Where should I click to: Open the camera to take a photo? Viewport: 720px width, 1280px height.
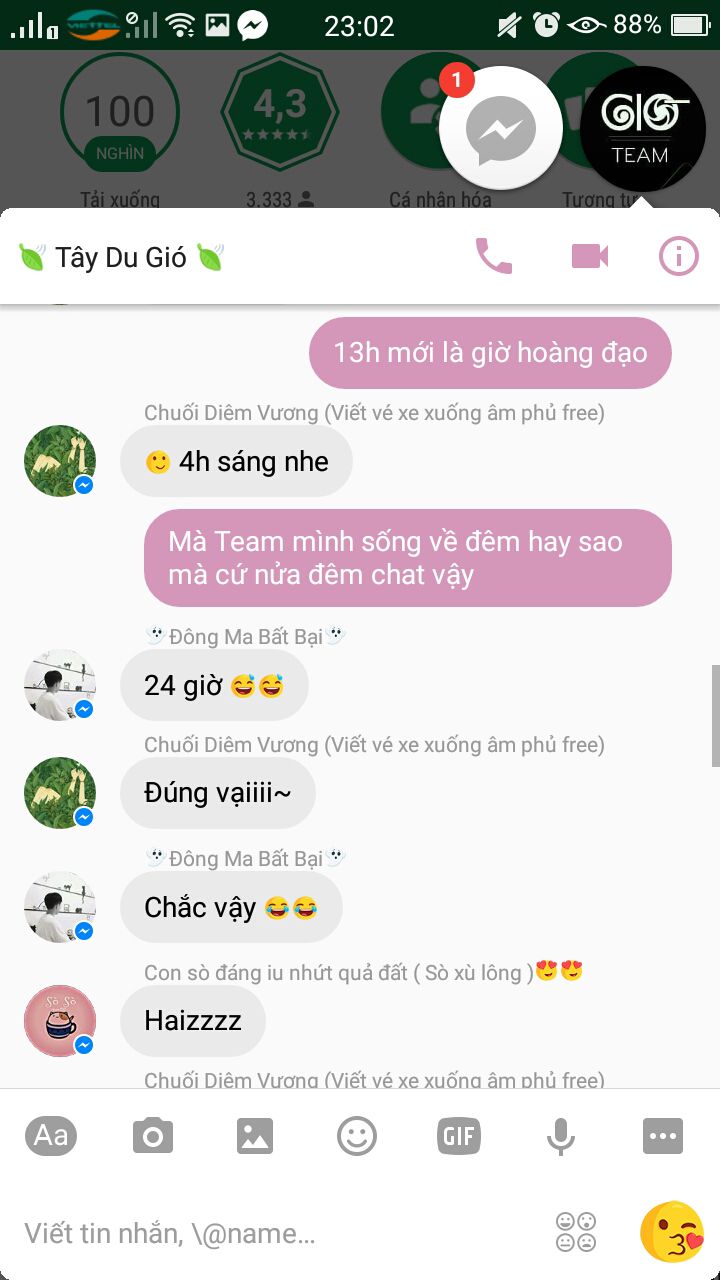click(x=153, y=1136)
